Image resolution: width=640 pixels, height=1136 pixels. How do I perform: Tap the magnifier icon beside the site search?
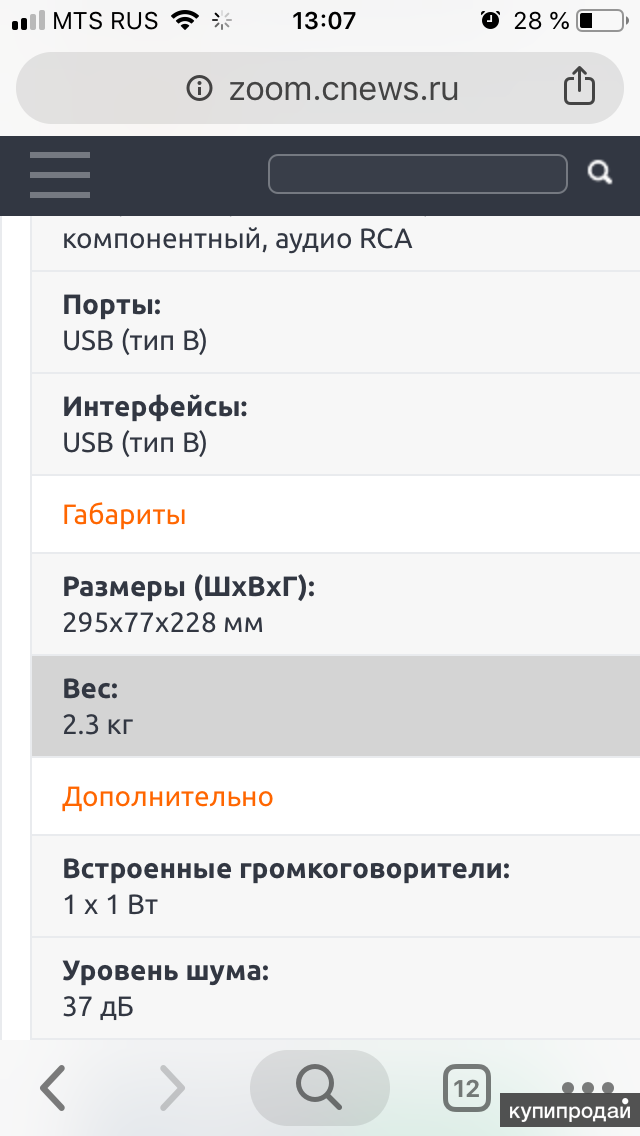[x=599, y=173]
